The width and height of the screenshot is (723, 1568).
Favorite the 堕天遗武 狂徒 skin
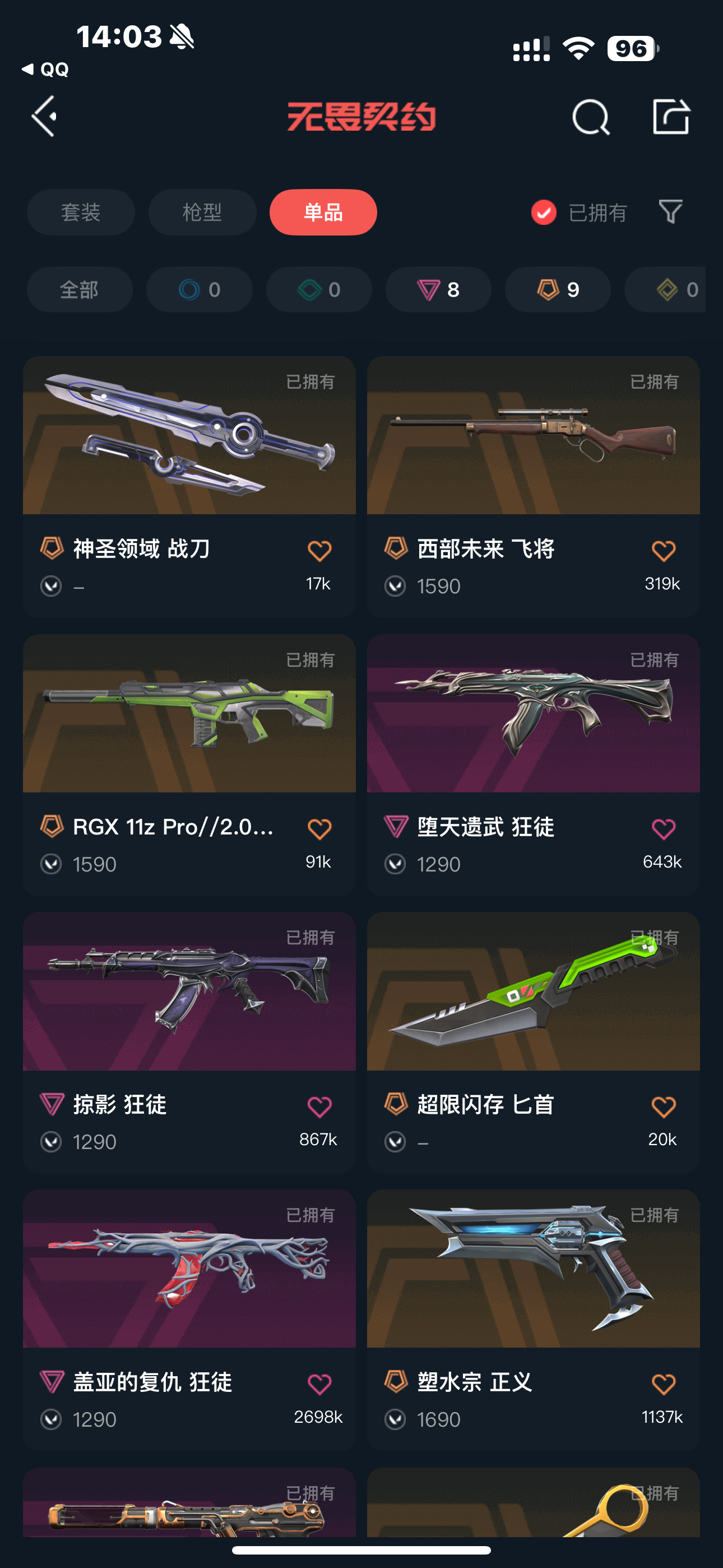(662, 829)
